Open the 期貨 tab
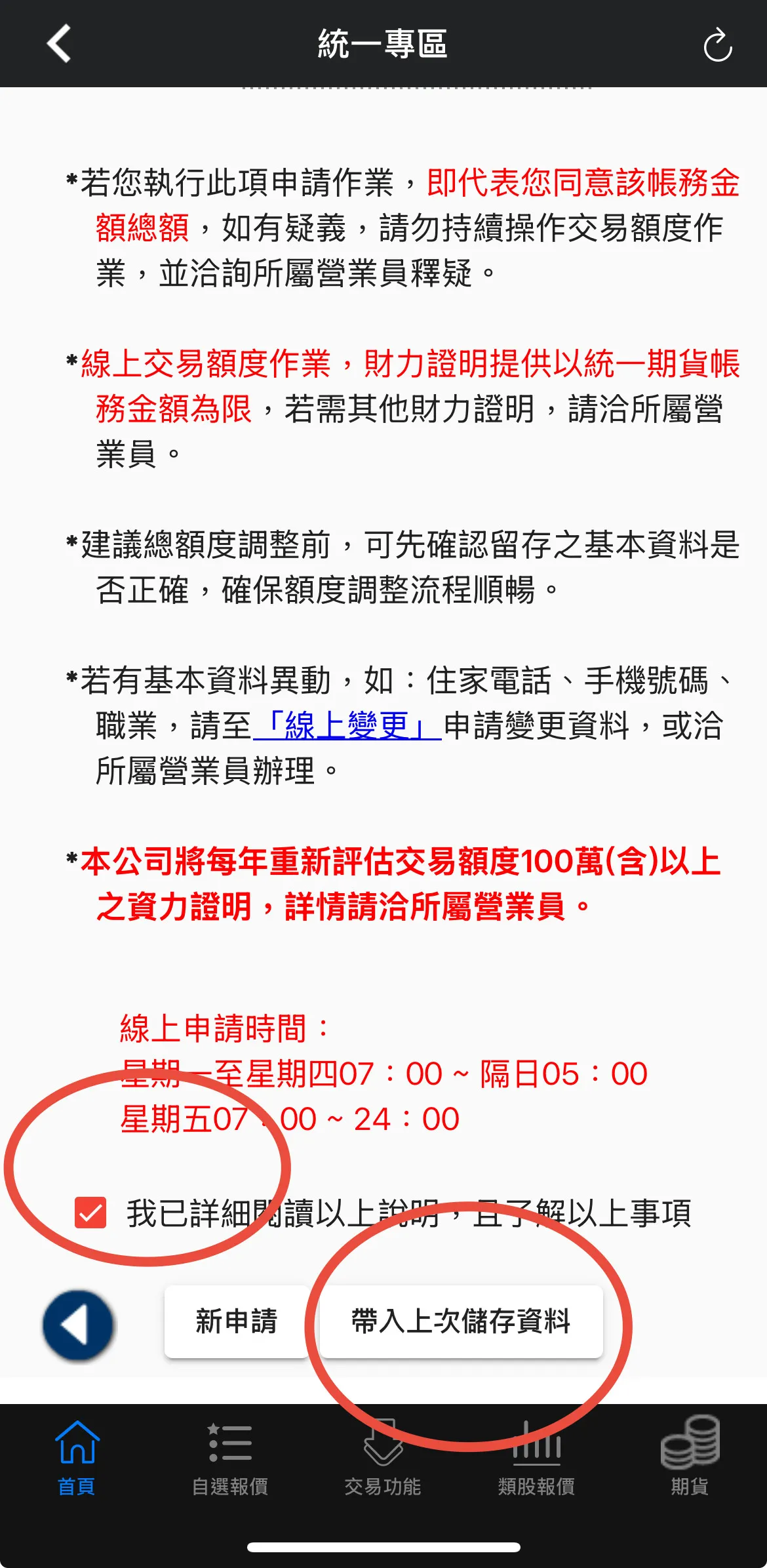Screen dimensions: 767x1568 pyautogui.click(x=690, y=1457)
